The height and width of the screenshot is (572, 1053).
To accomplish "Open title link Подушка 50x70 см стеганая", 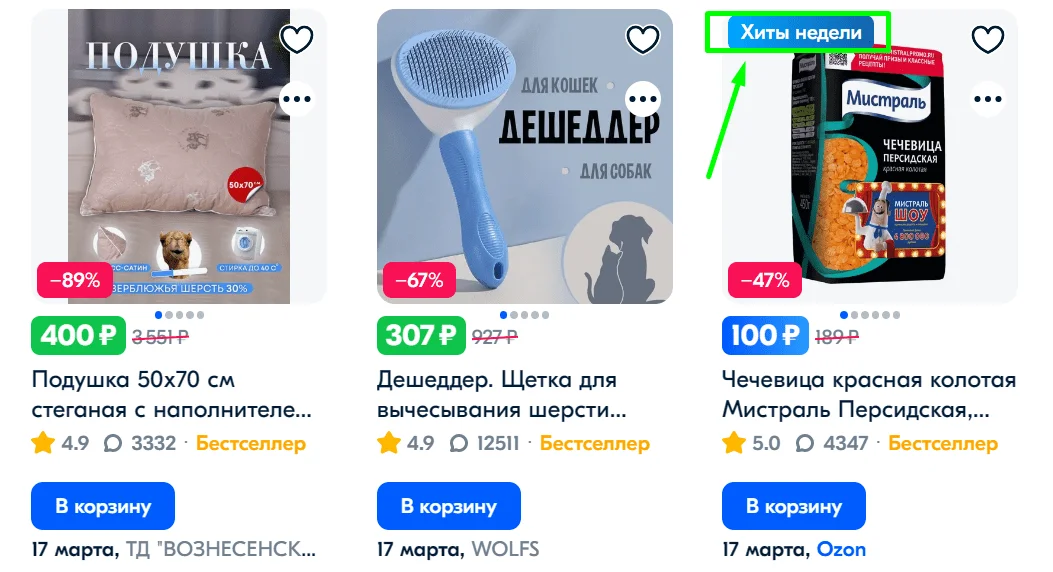I will (172, 395).
